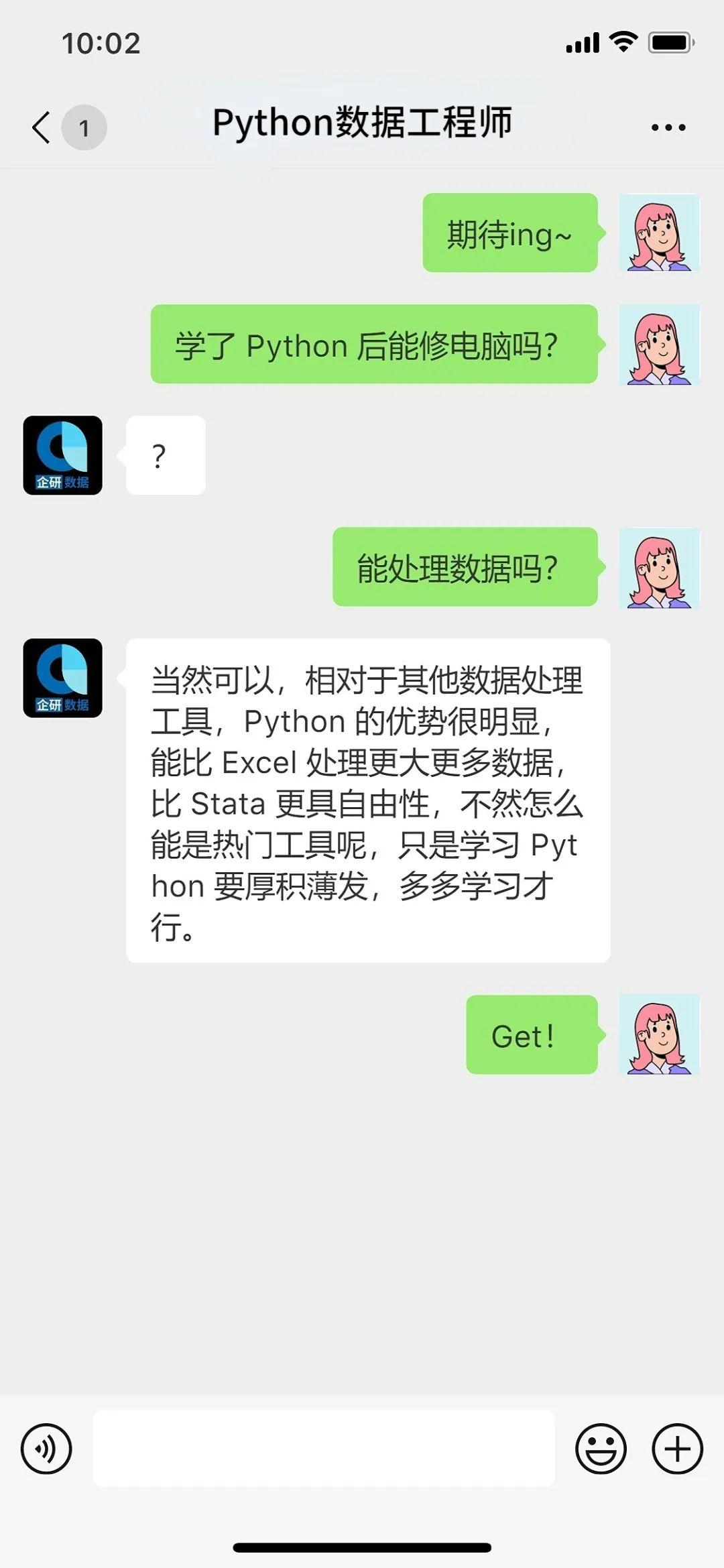Open the 企研数据 avatar beside the "?" message
724x1568 pixels.
pos(63,455)
